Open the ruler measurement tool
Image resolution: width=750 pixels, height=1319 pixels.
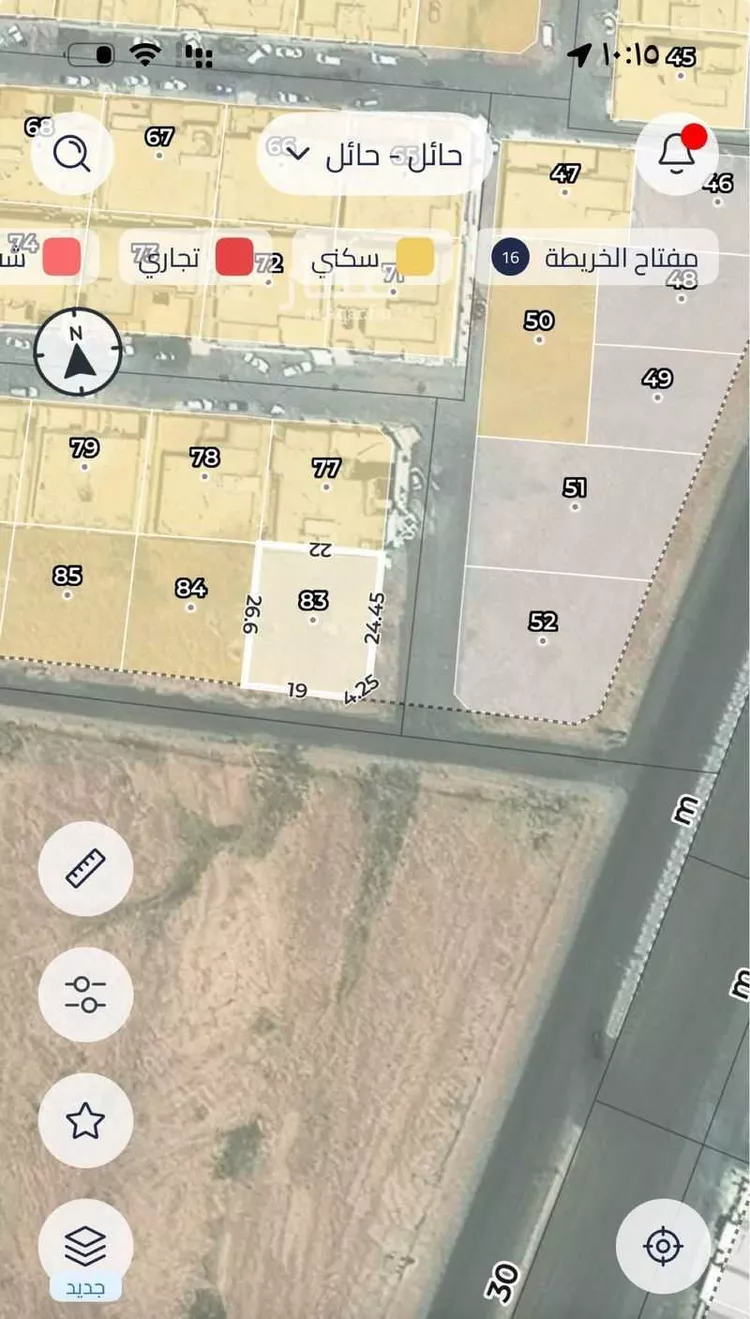(85, 868)
